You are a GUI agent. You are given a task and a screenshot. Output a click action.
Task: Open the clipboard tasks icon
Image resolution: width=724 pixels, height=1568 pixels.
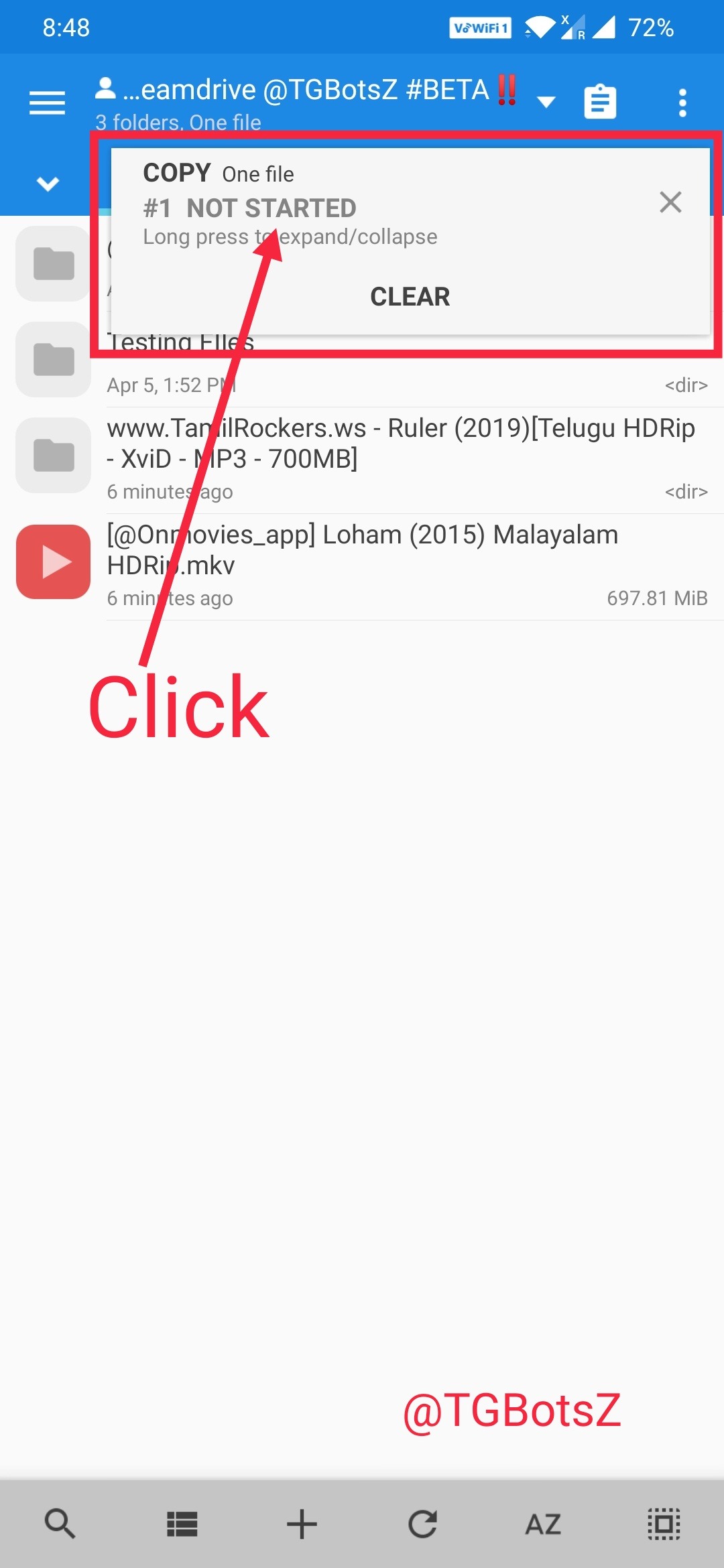pos(600,103)
